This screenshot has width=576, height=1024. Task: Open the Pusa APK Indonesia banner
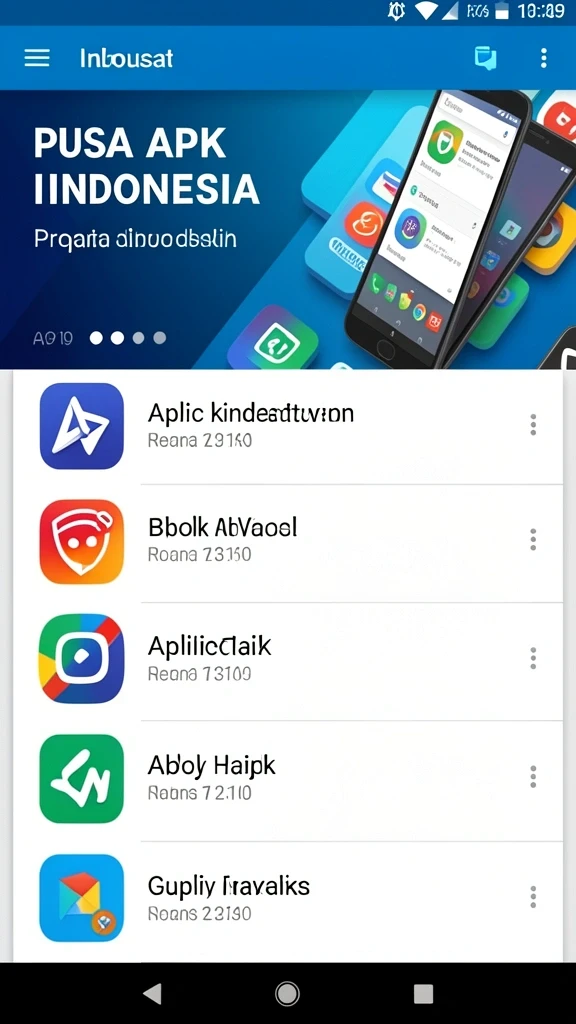pyautogui.click(x=288, y=229)
